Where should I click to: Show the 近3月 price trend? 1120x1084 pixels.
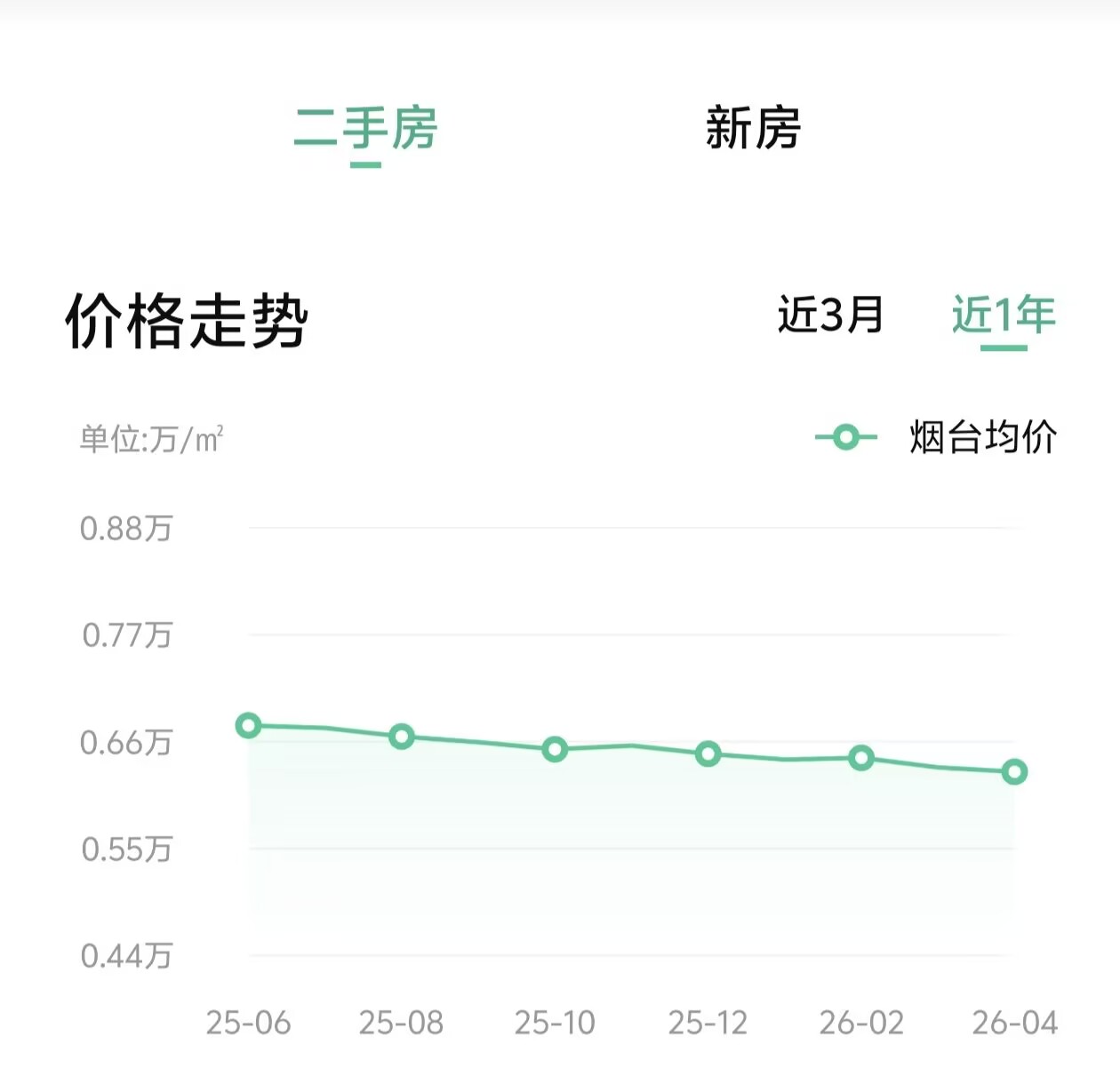click(830, 315)
